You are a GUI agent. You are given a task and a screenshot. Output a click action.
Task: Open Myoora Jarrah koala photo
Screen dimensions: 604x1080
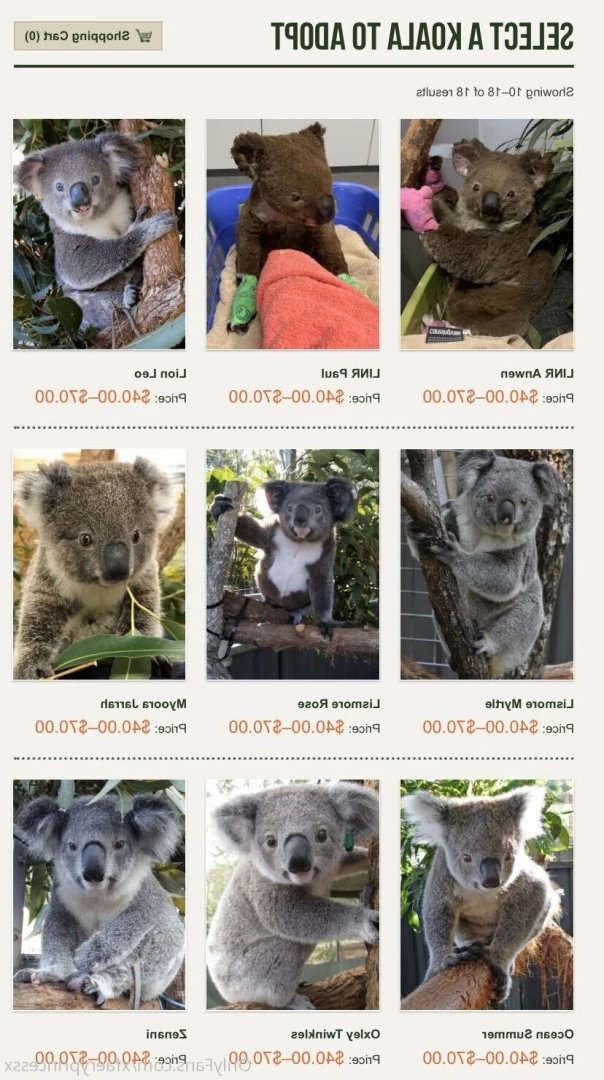(x=99, y=565)
